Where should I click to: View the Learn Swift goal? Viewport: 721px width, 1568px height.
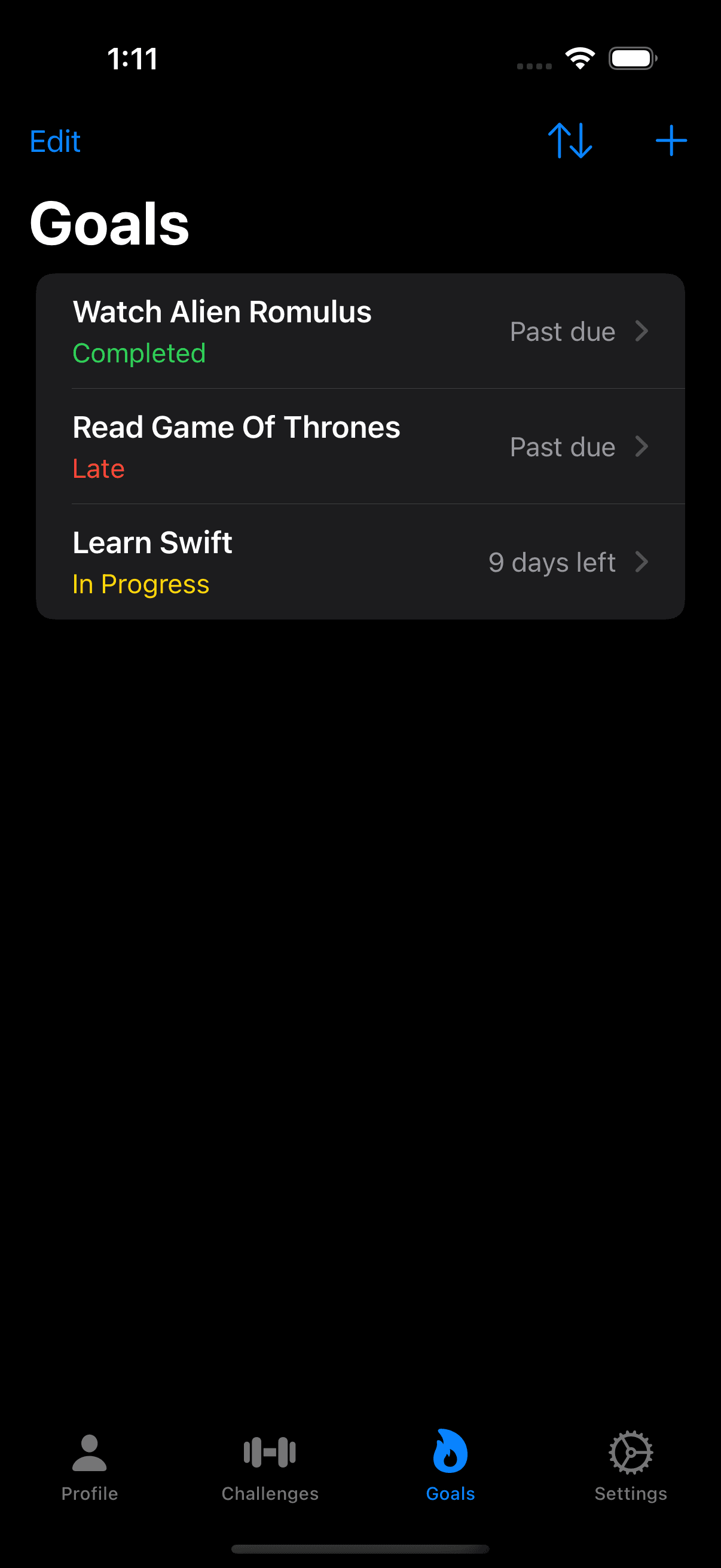pyautogui.click(x=360, y=562)
